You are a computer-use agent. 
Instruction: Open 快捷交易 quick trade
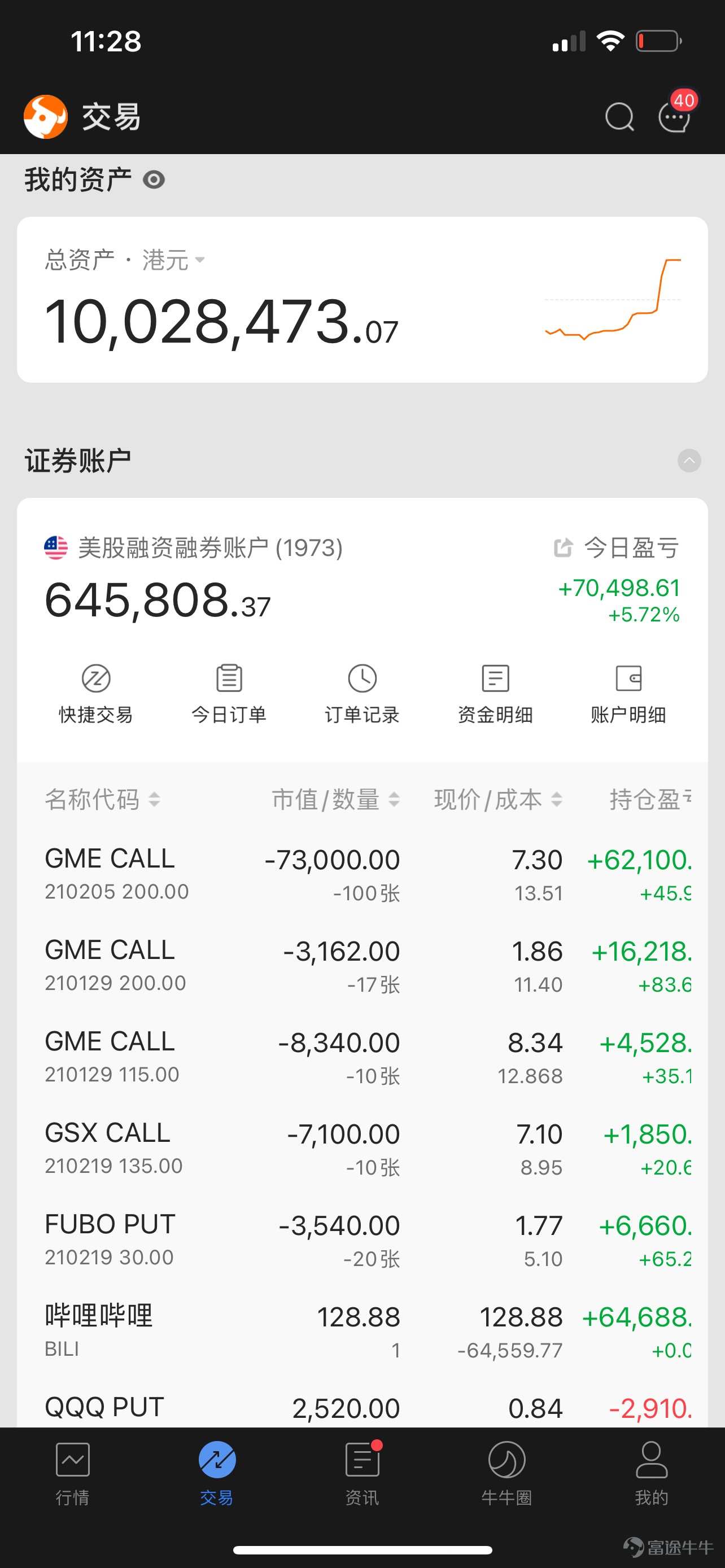(96, 694)
